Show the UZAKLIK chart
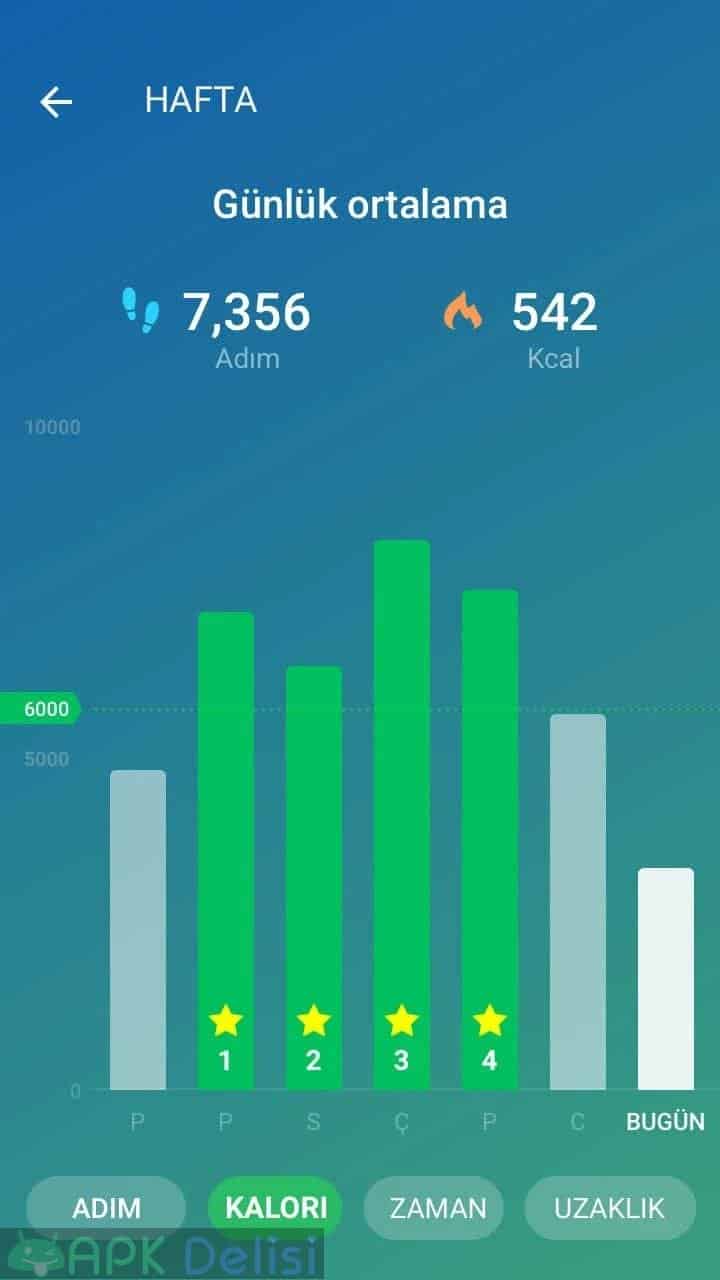Viewport: 720px width, 1280px height. click(x=609, y=1208)
